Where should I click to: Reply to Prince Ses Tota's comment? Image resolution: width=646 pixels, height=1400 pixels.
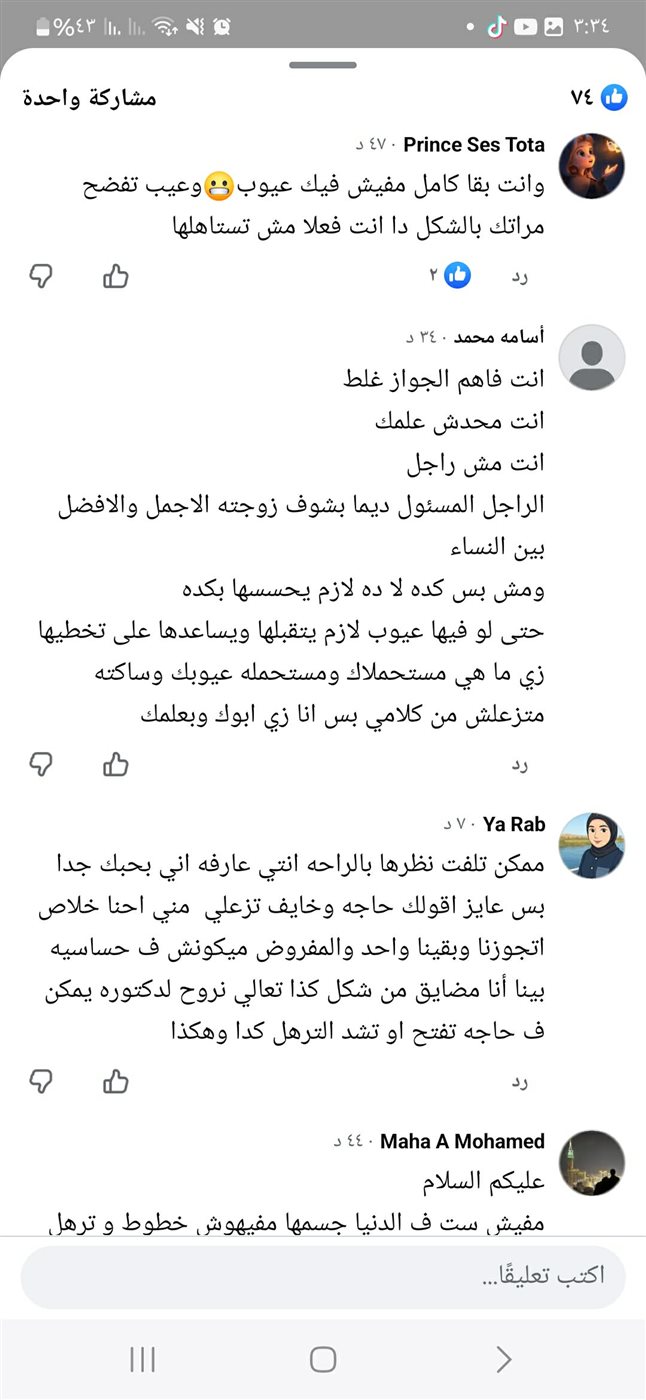click(x=519, y=275)
